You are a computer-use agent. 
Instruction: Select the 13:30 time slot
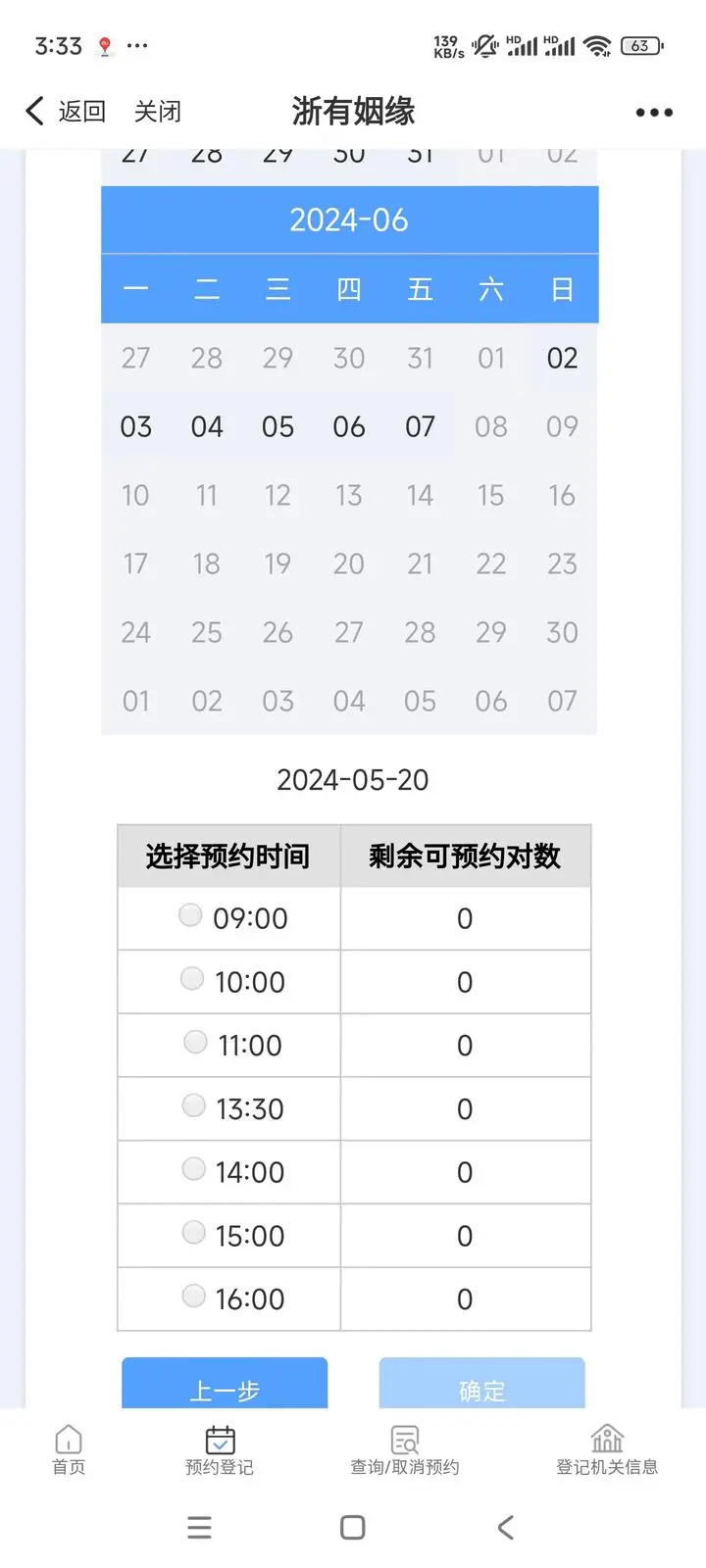193,1105
